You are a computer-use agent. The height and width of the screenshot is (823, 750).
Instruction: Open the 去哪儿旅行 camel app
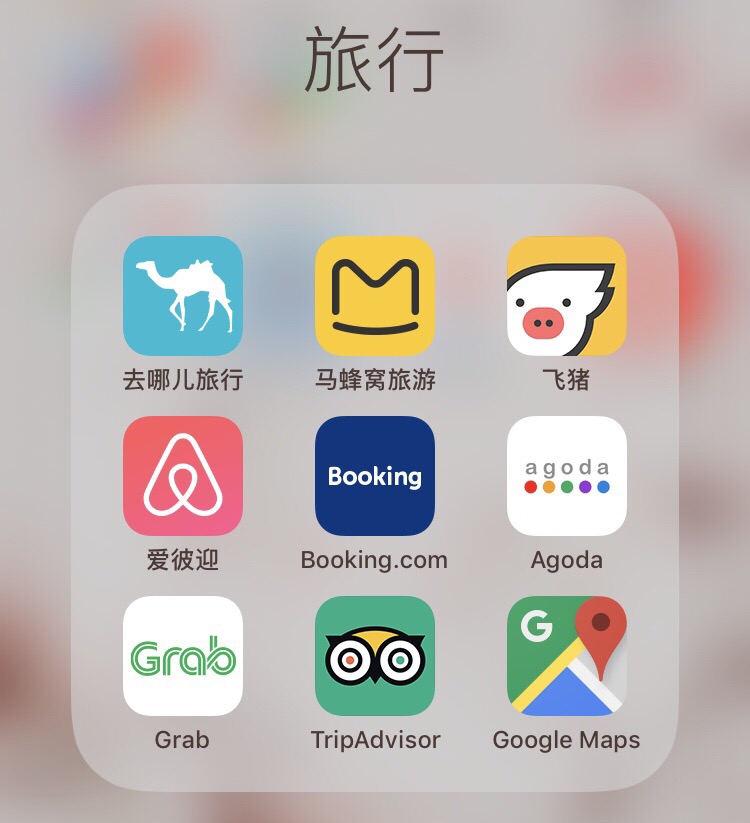tap(183, 296)
